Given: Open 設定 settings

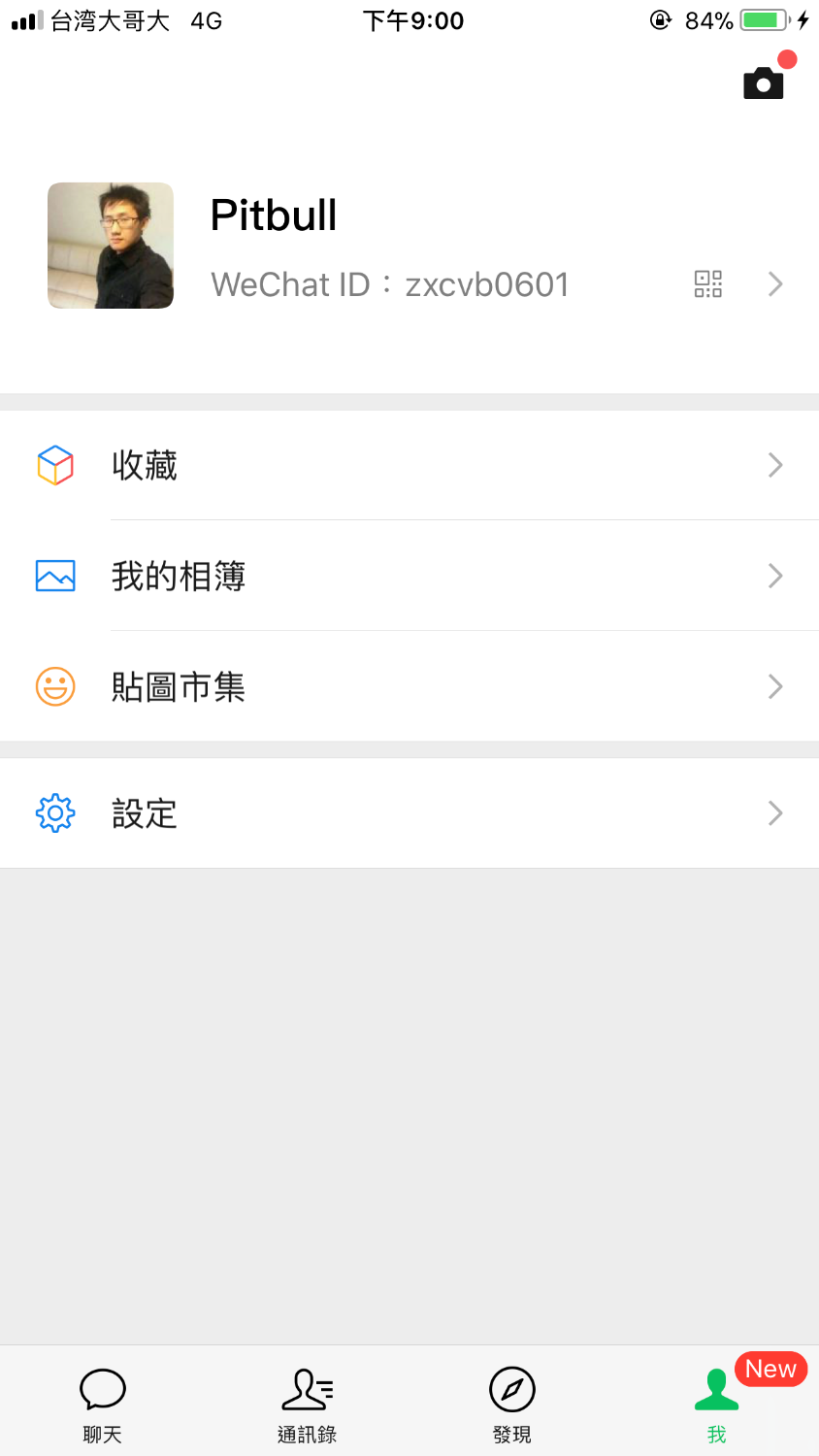Looking at the screenshot, I should 409,813.
